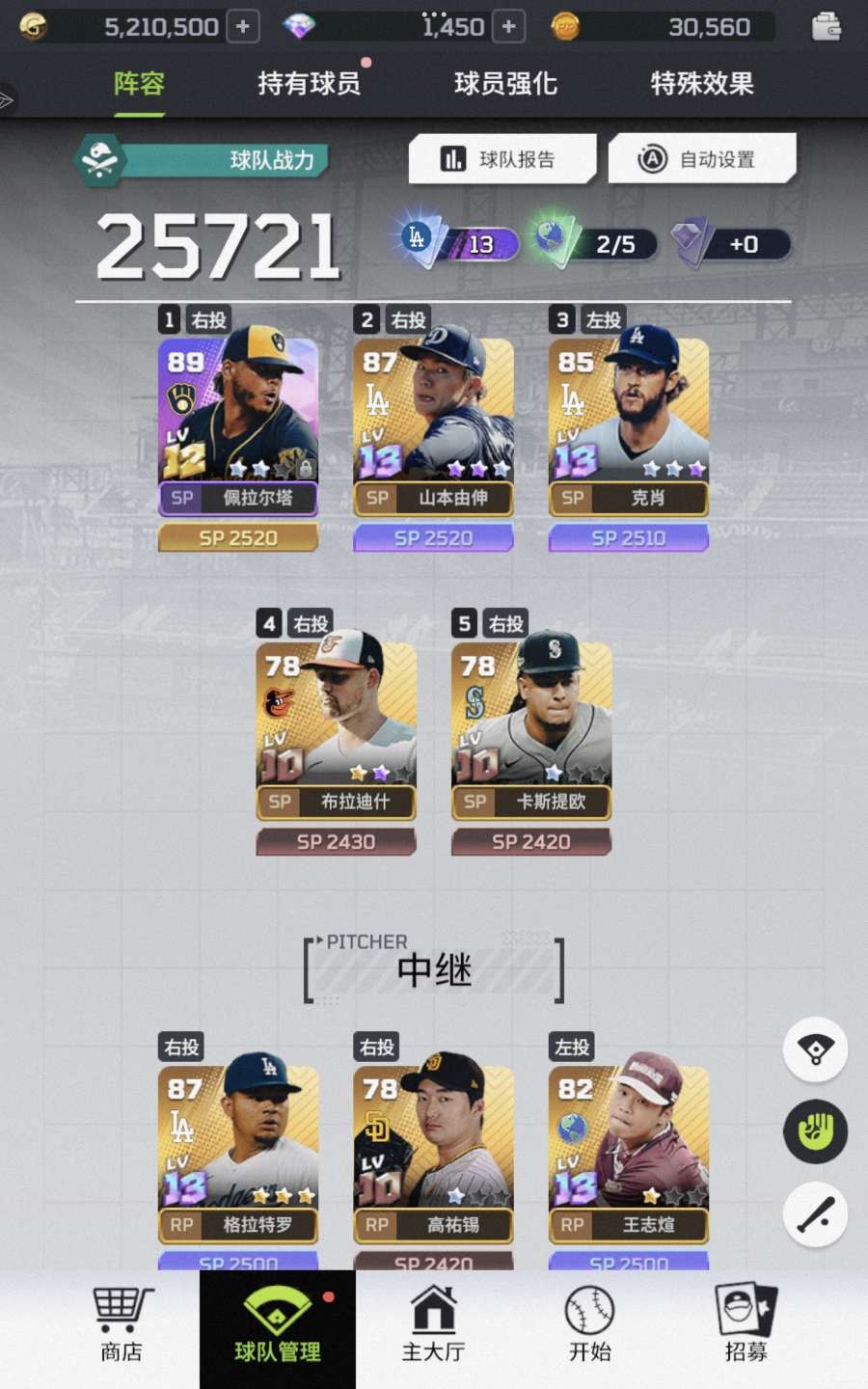Viewport: 868px width, 1389px height.
Task: Switch to the fielding diamond view
Action: 815,1049
